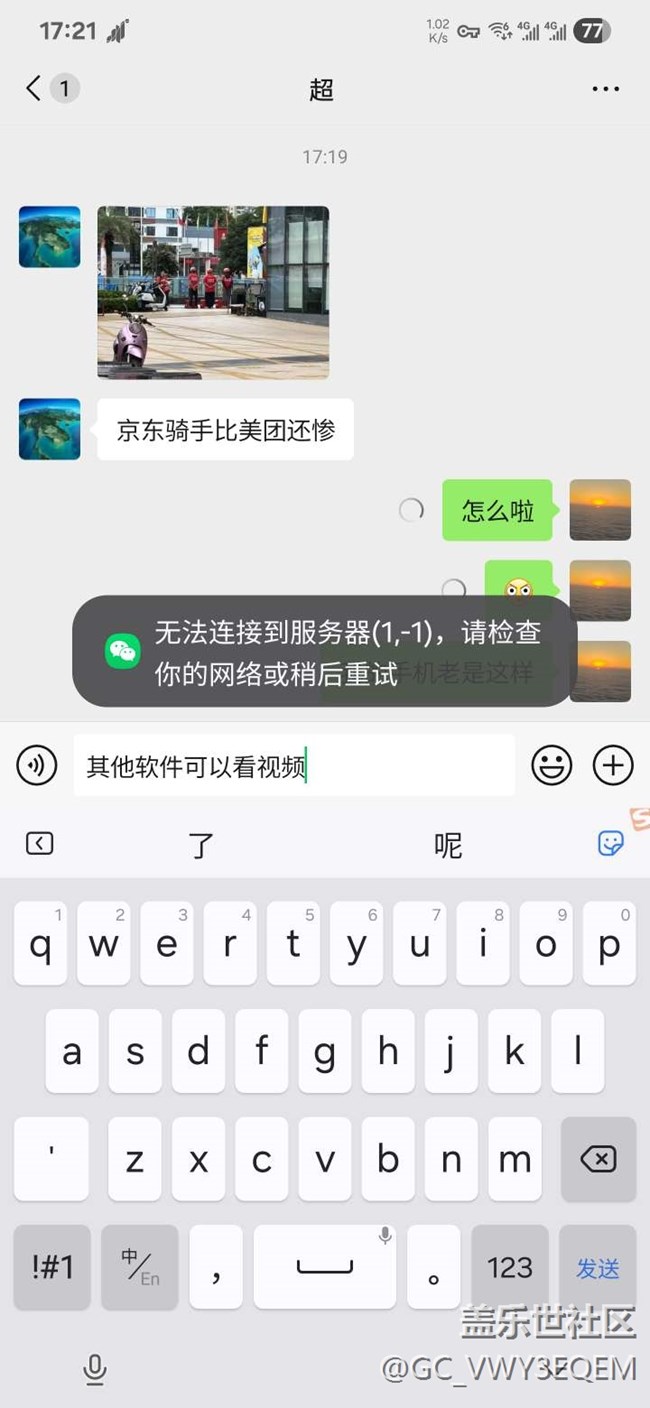Start keyboard voice input microphone

pyautogui.click(x=95, y=1369)
